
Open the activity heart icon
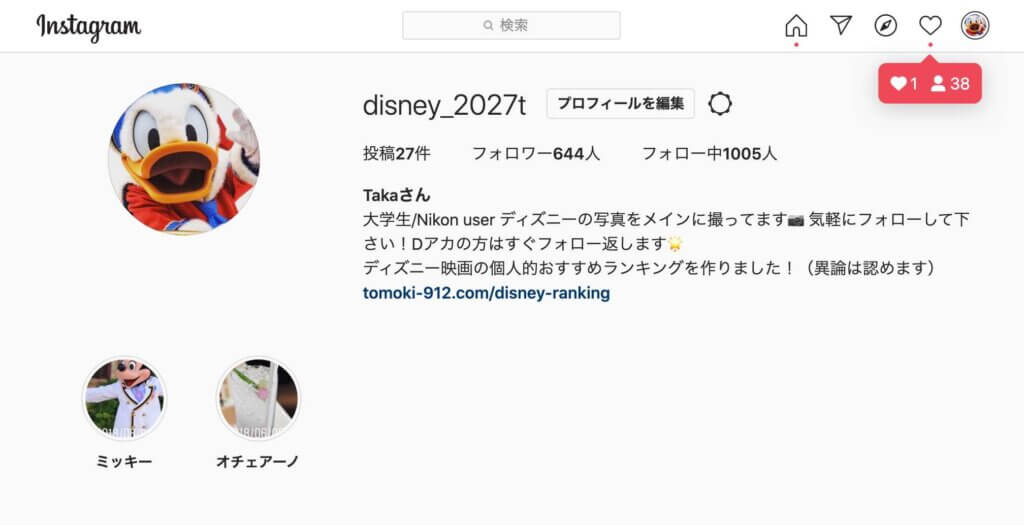click(x=930, y=26)
